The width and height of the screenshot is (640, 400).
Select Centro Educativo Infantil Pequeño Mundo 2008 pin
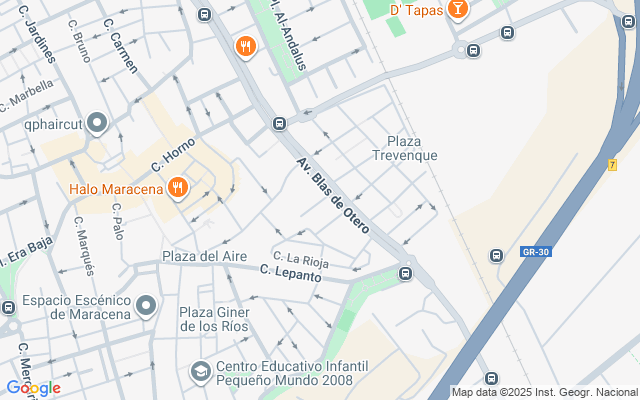click(x=201, y=372)
